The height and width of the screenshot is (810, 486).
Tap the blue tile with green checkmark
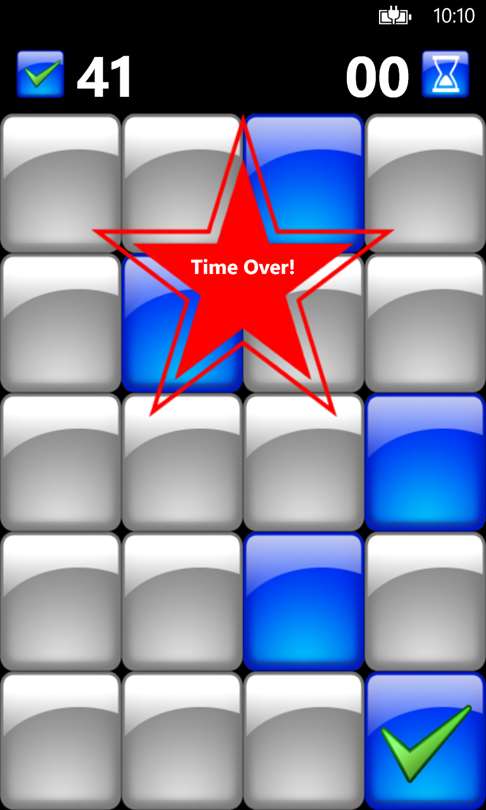pos(425,741)
